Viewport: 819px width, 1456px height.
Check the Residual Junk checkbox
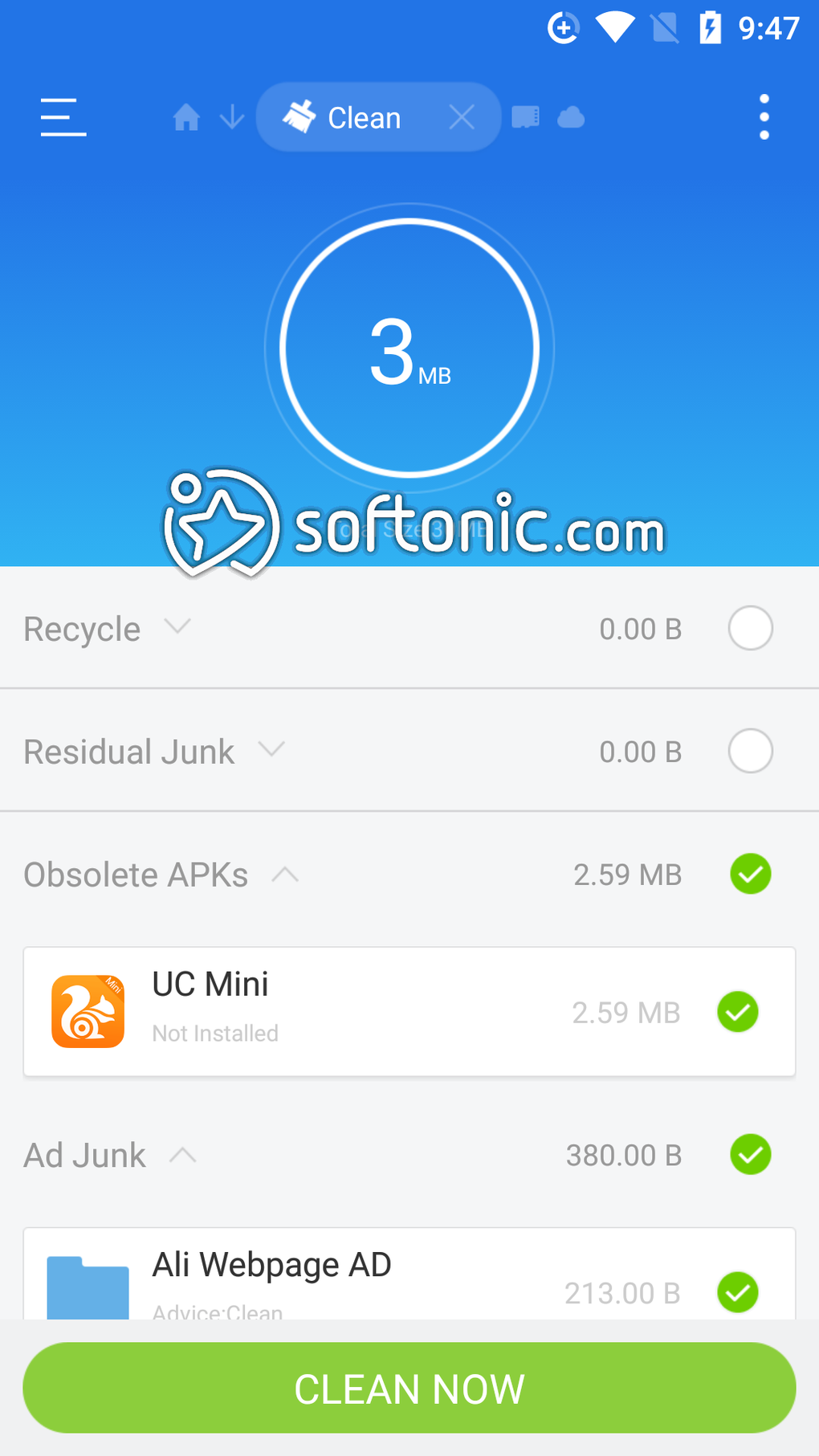tap(750, 751)
